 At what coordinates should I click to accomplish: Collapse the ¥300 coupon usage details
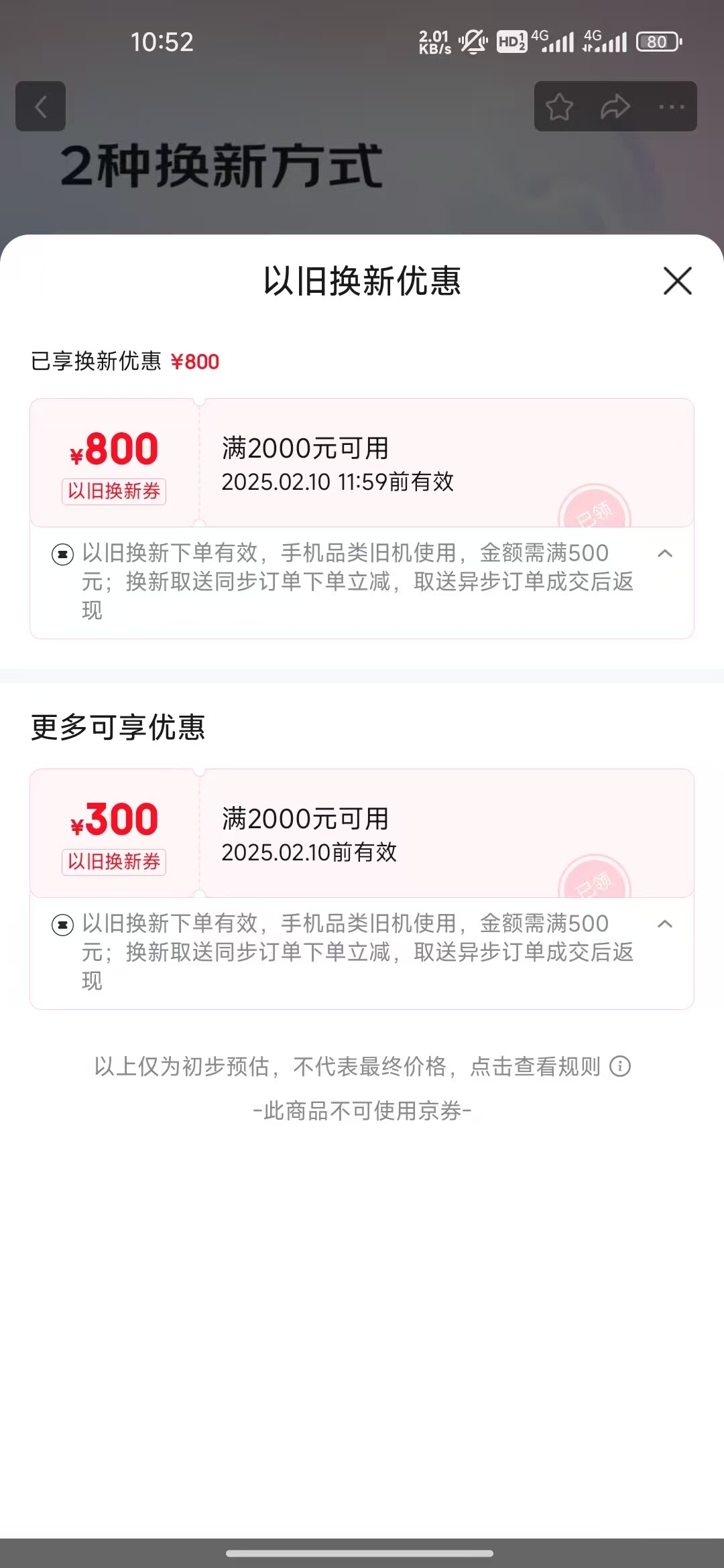coord(665,924)
